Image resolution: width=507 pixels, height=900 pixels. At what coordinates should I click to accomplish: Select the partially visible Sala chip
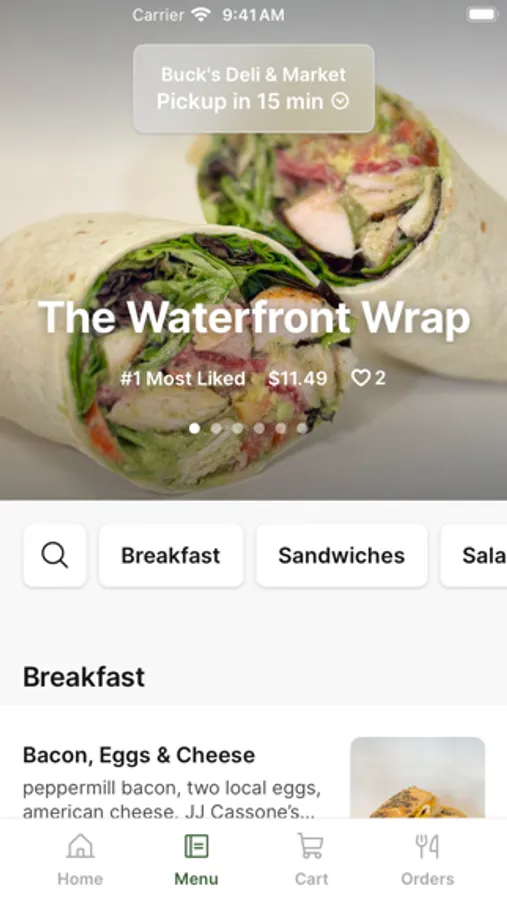click(474, 556)
